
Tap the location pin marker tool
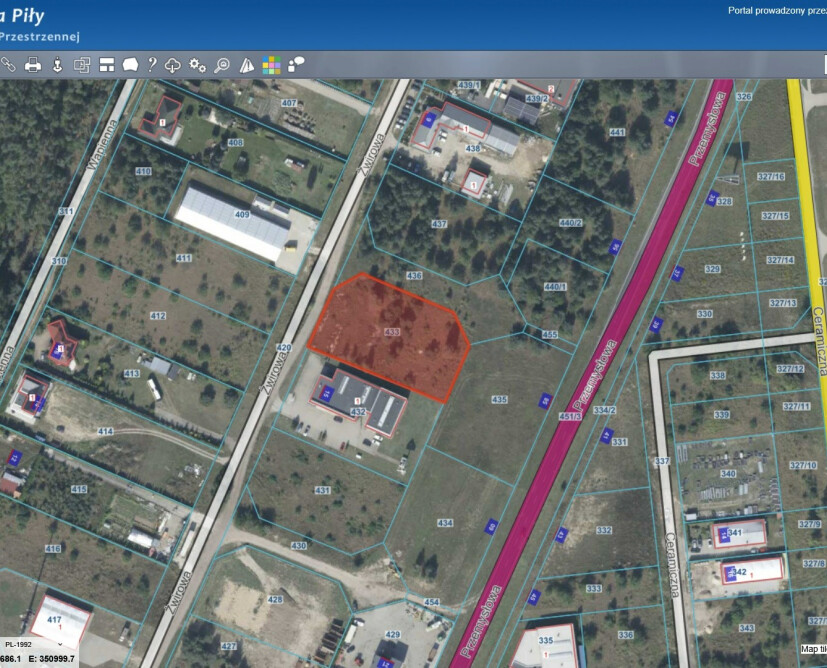coord(57,65)
